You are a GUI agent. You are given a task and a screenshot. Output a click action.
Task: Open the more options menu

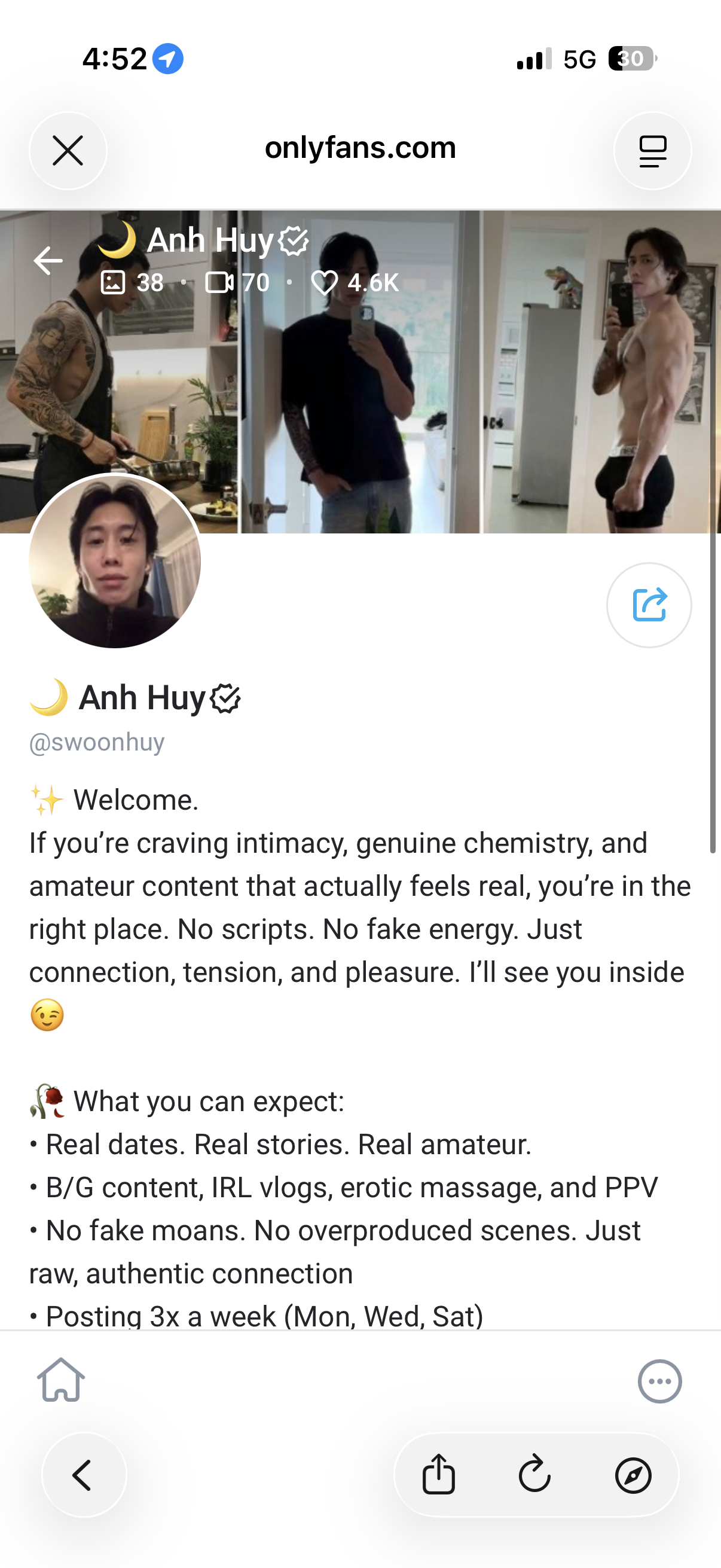[x=659, y=1380]
